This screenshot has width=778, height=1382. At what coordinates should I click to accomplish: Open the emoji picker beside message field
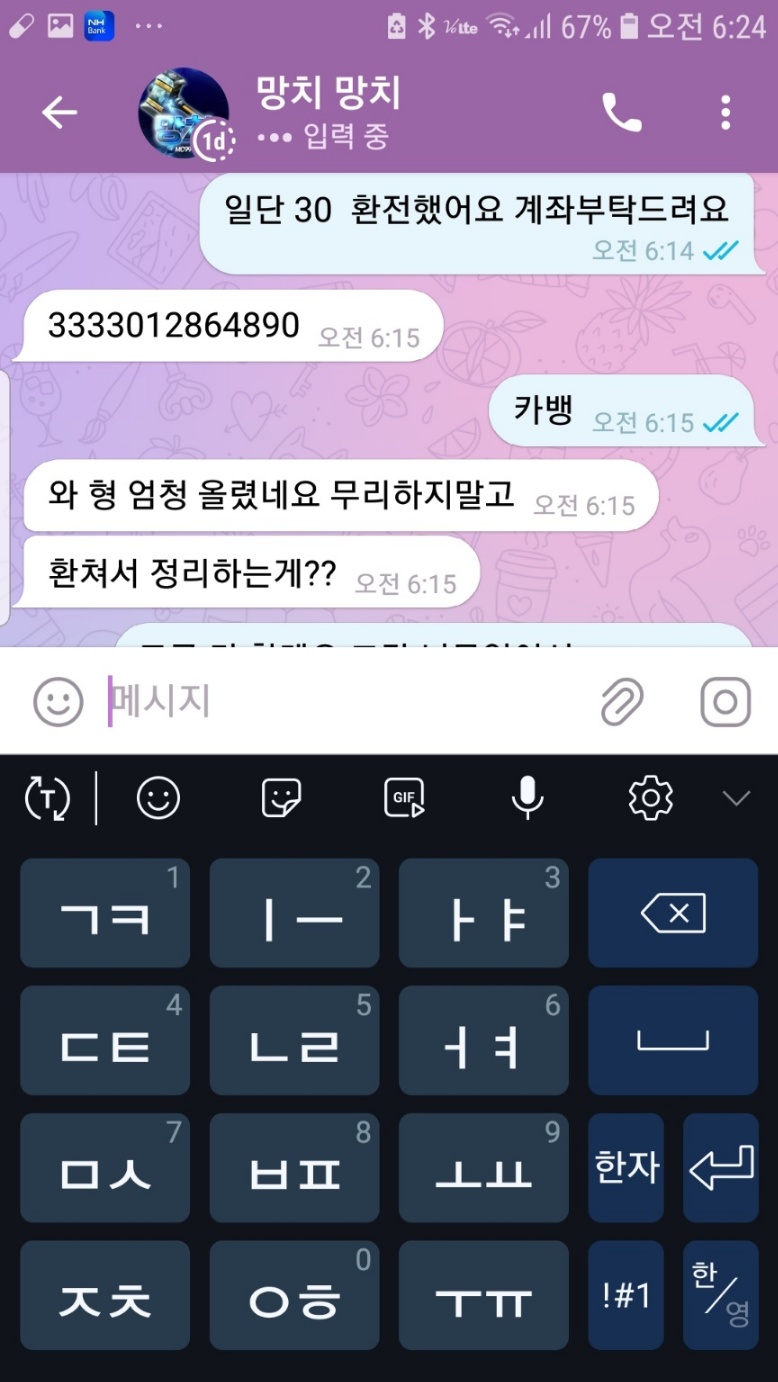click(58, 702)
